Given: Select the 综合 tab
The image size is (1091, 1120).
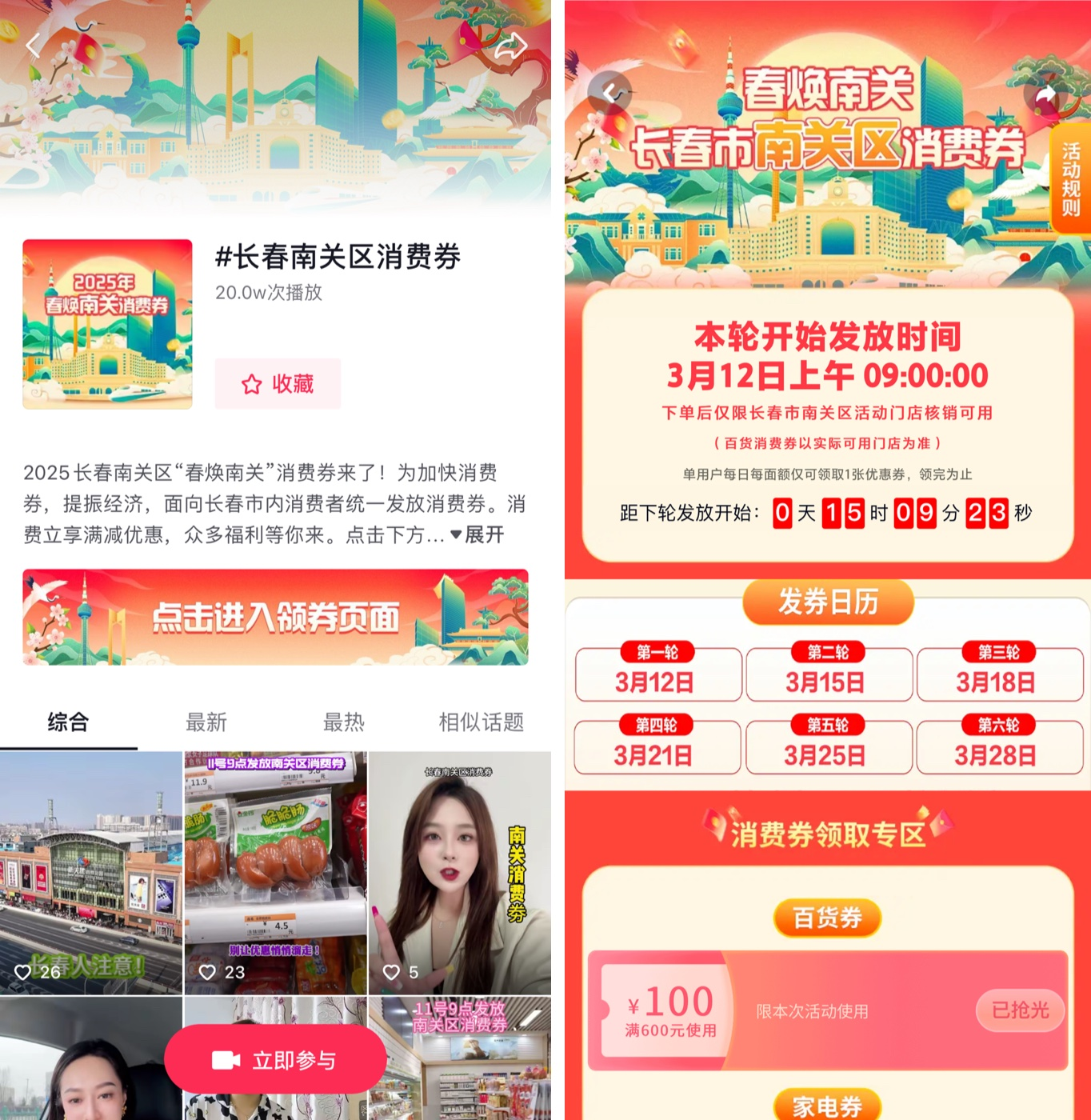Looking at the screenshot, I should pyautogui.click(x=68, y=722).
